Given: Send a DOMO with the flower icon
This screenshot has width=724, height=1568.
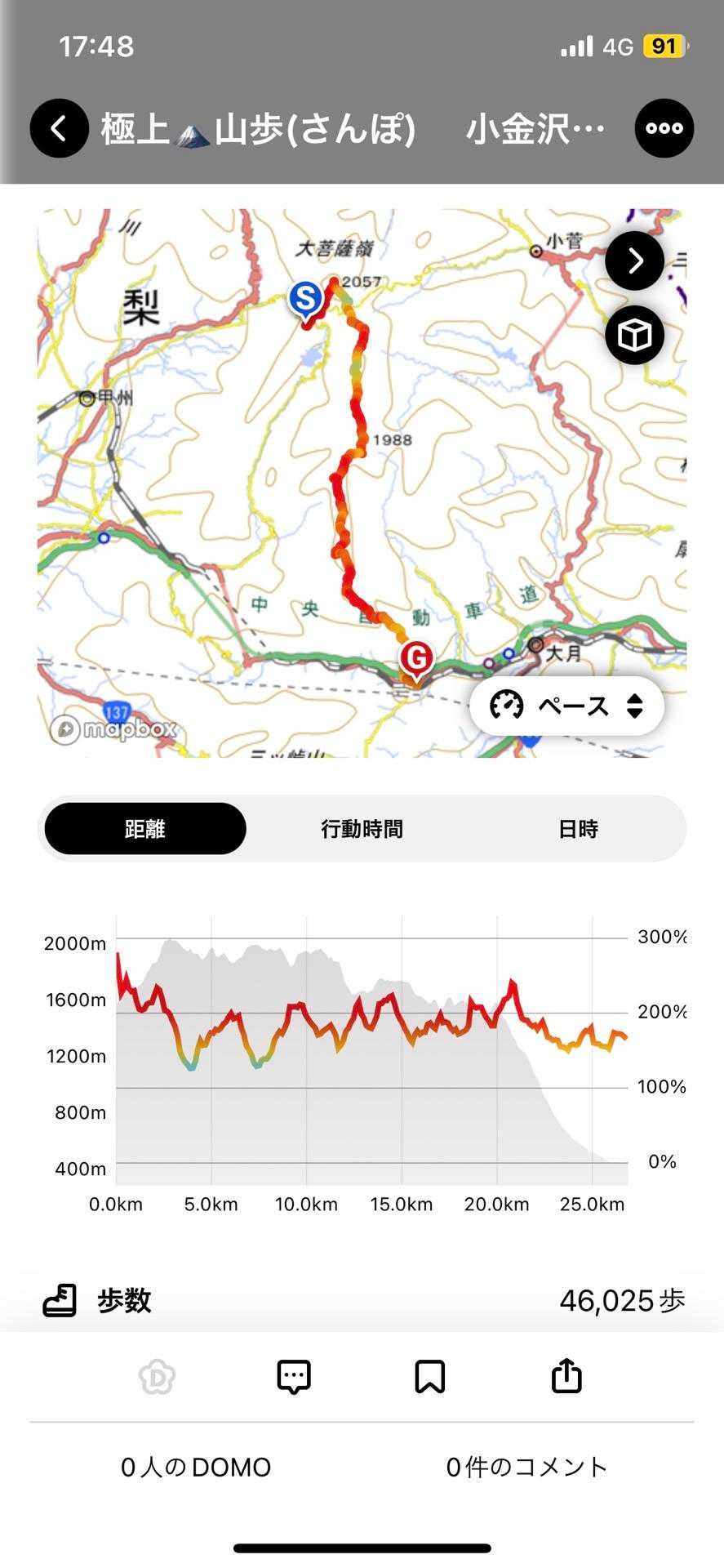Looking at the screenshot, I should click(x=157, y=1377).
